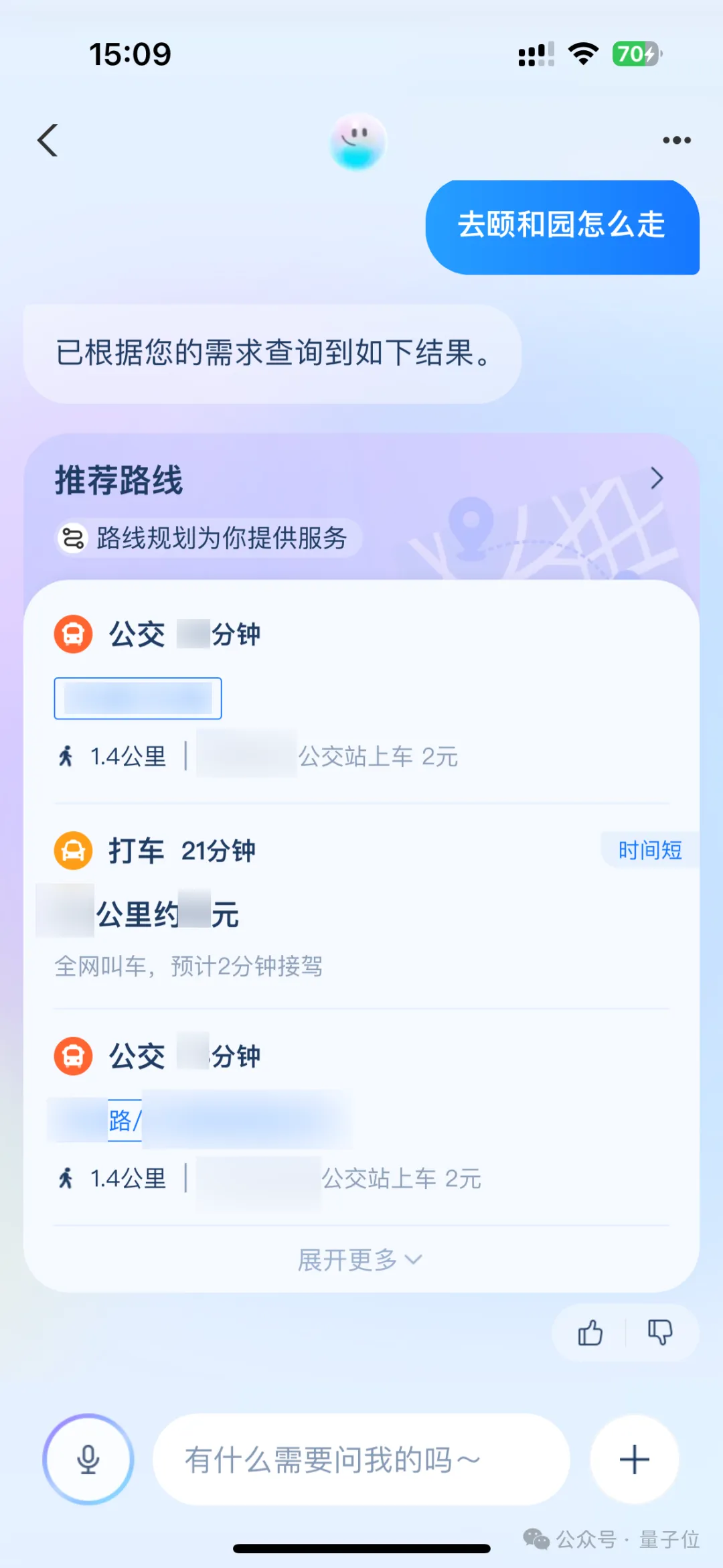The width and height of the screenshot is (723, 1568).
Task: Tap the 路线规划 route planning service icon
Action: [x=74, y=537]
